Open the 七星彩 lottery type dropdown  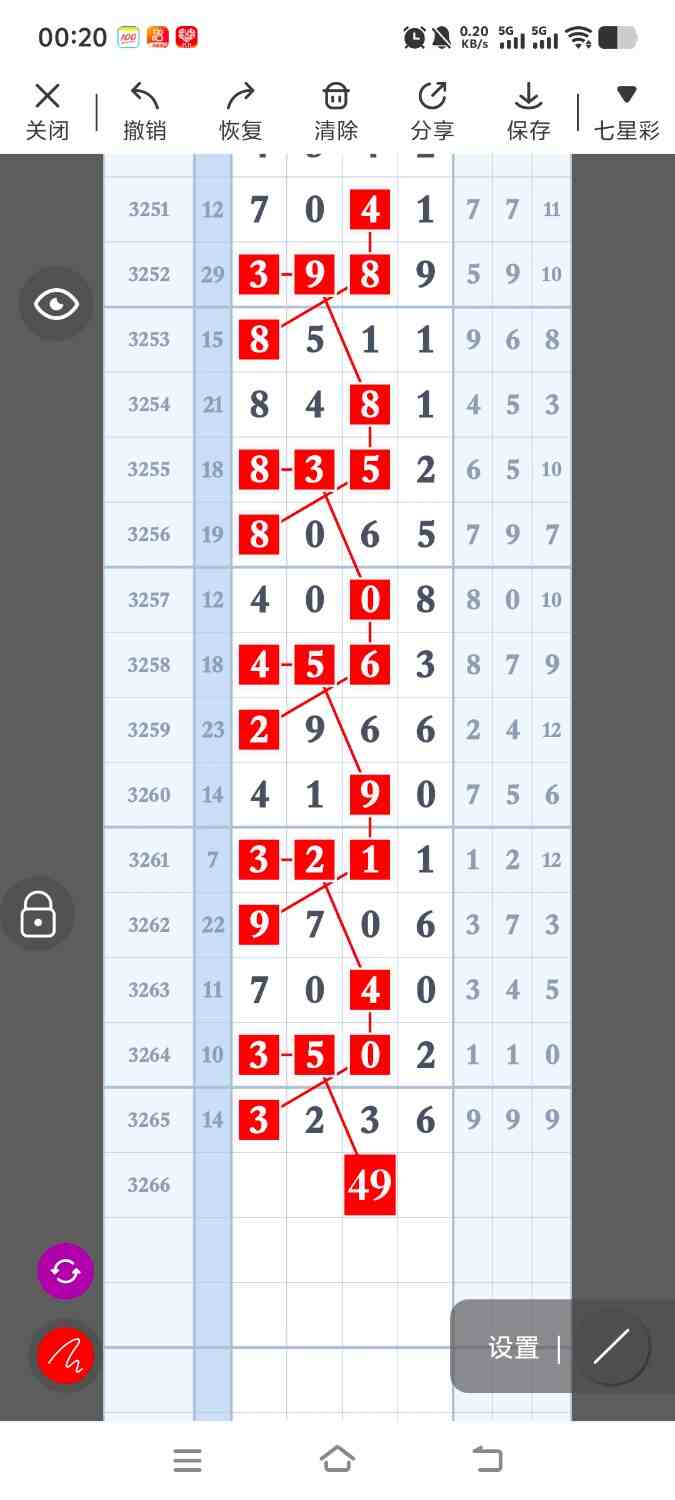pos(626,110)
